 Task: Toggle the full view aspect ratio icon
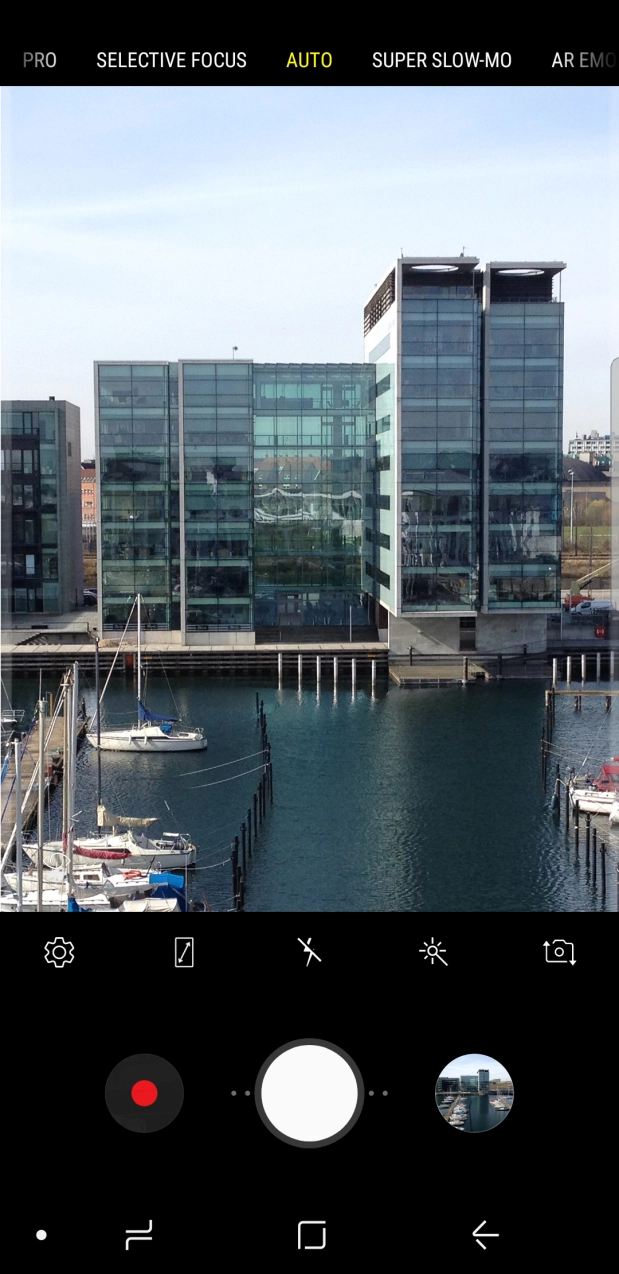[x=184, y=952]
